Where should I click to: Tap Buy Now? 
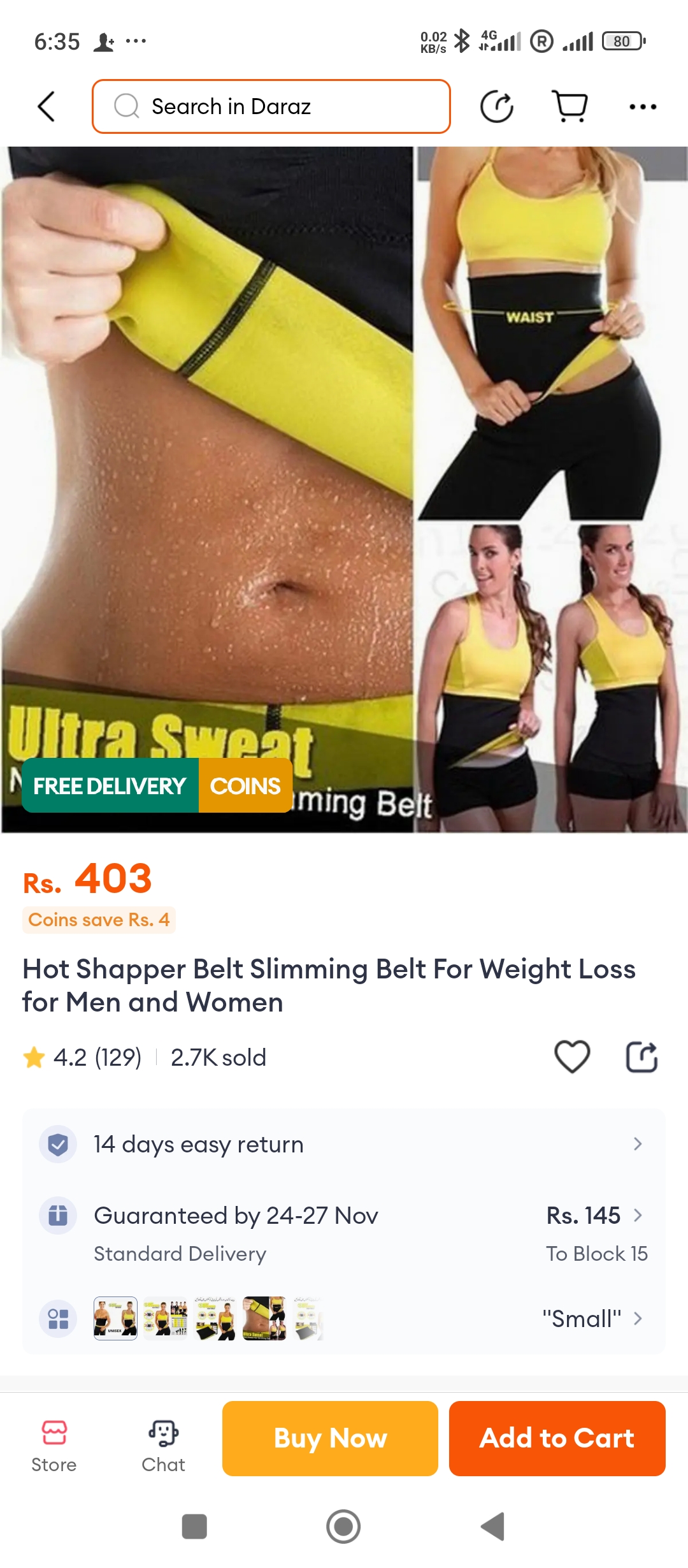(x=330, y=1438)
